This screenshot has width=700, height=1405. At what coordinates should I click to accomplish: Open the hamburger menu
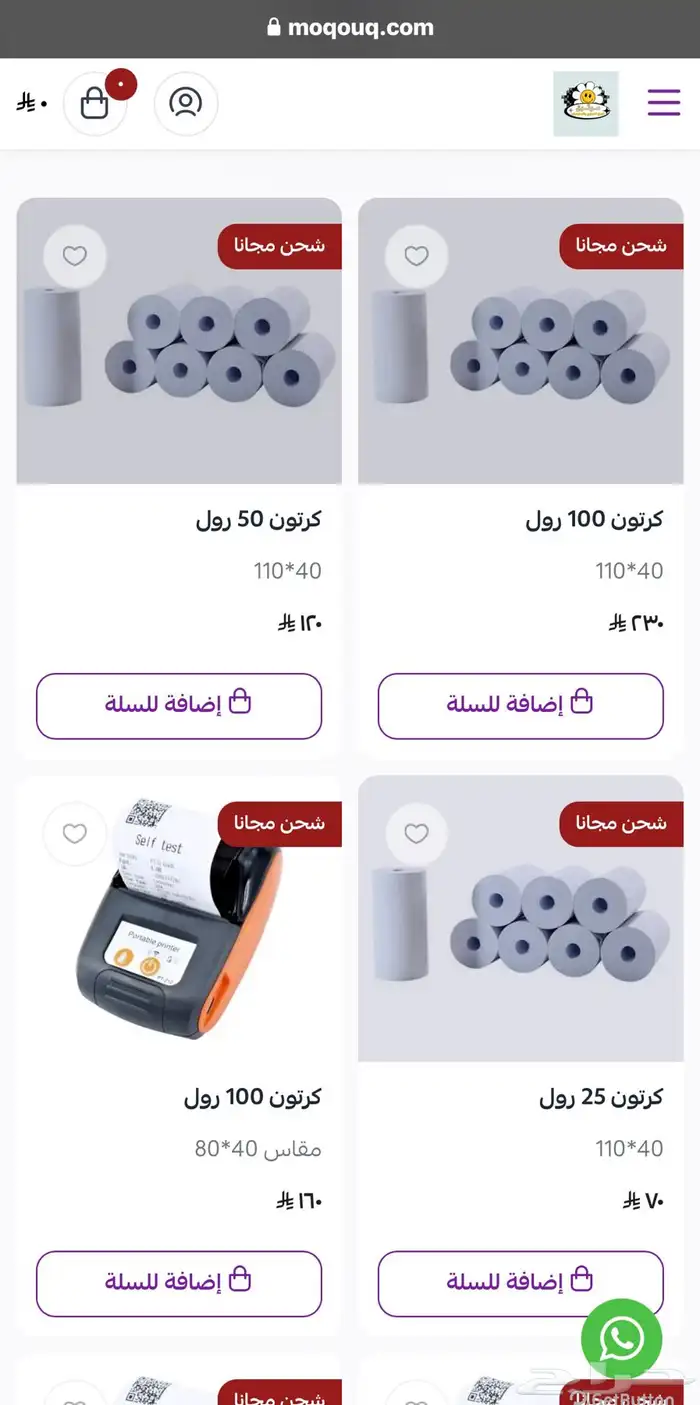pos(663,103)
